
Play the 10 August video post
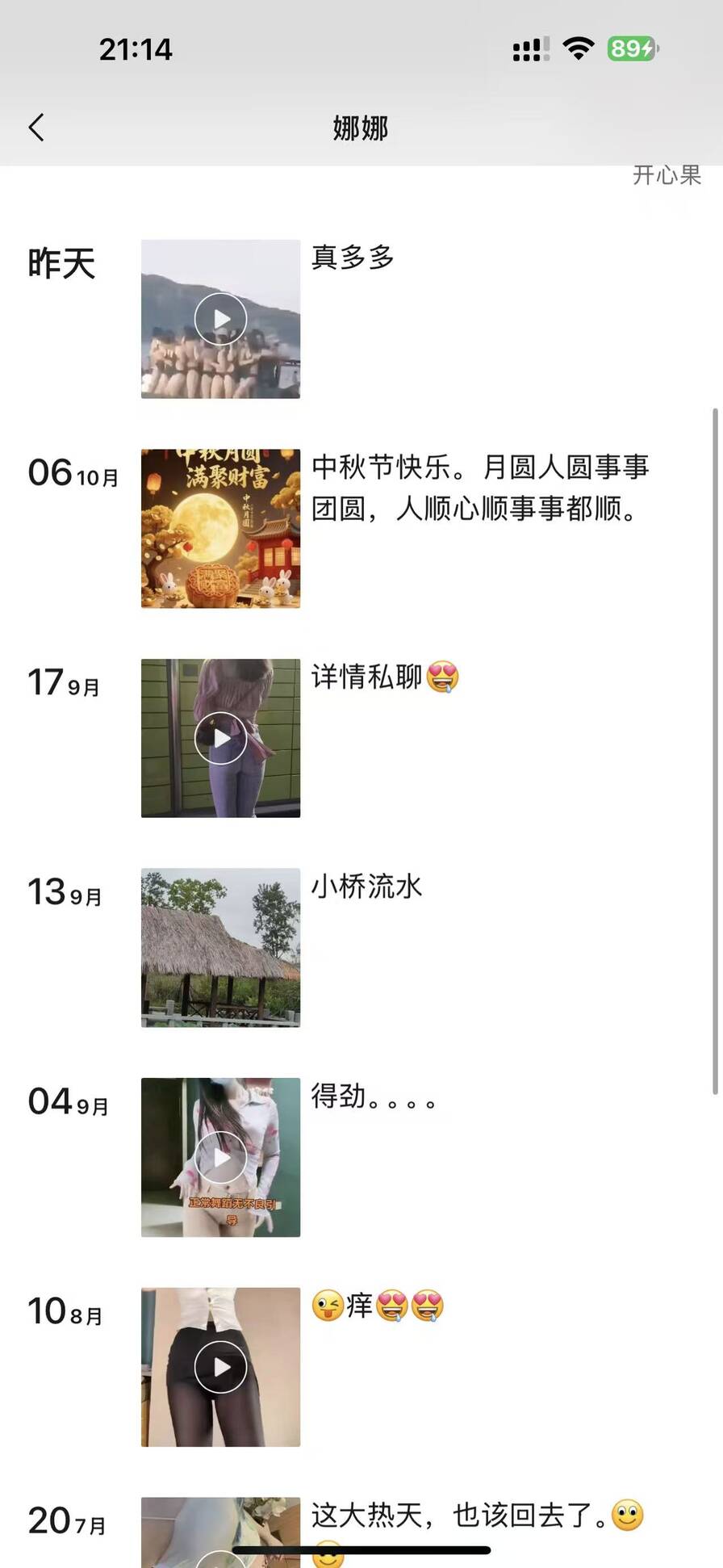coord(220,1366)
